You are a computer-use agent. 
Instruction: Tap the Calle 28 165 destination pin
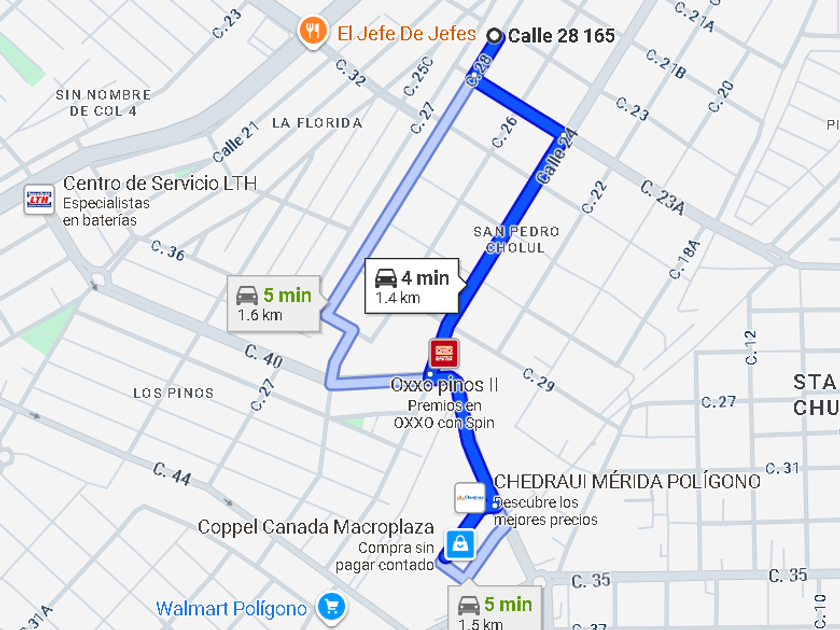tap(494, 36)
